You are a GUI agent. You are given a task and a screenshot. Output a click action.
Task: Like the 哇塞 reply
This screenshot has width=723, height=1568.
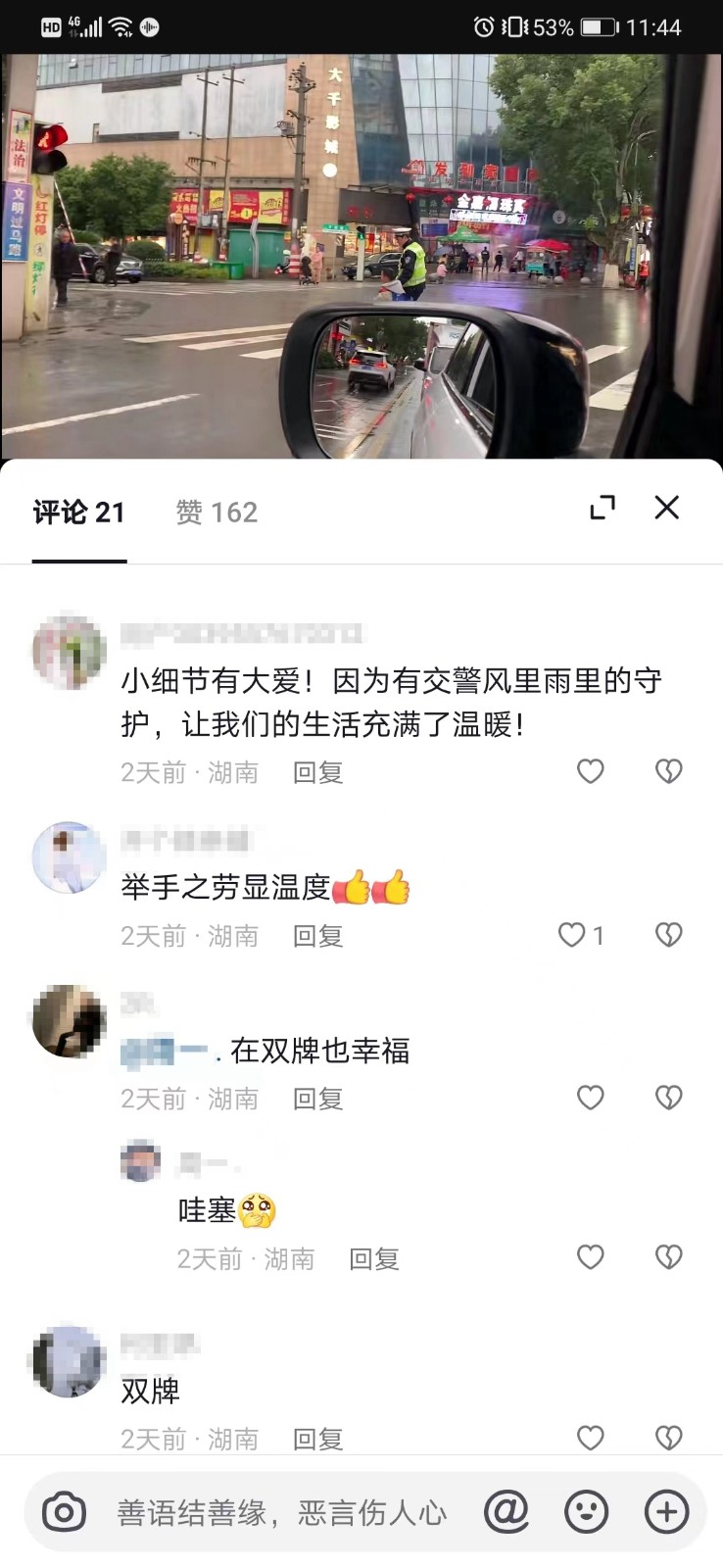point(590,1257)
